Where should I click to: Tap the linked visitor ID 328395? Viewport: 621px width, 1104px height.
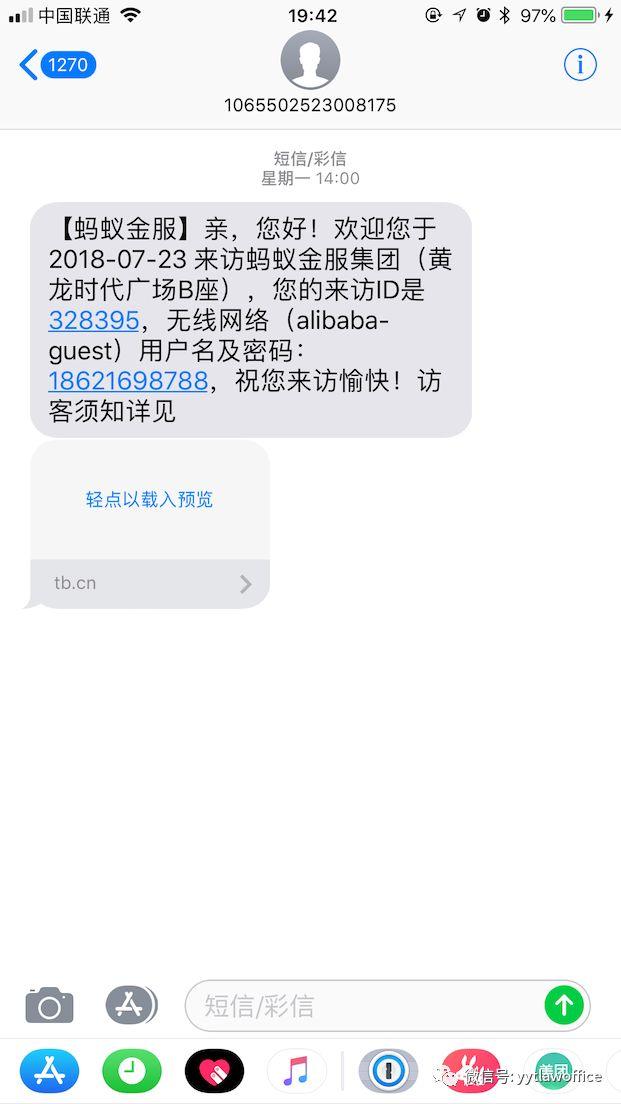(x=93, y=321)
